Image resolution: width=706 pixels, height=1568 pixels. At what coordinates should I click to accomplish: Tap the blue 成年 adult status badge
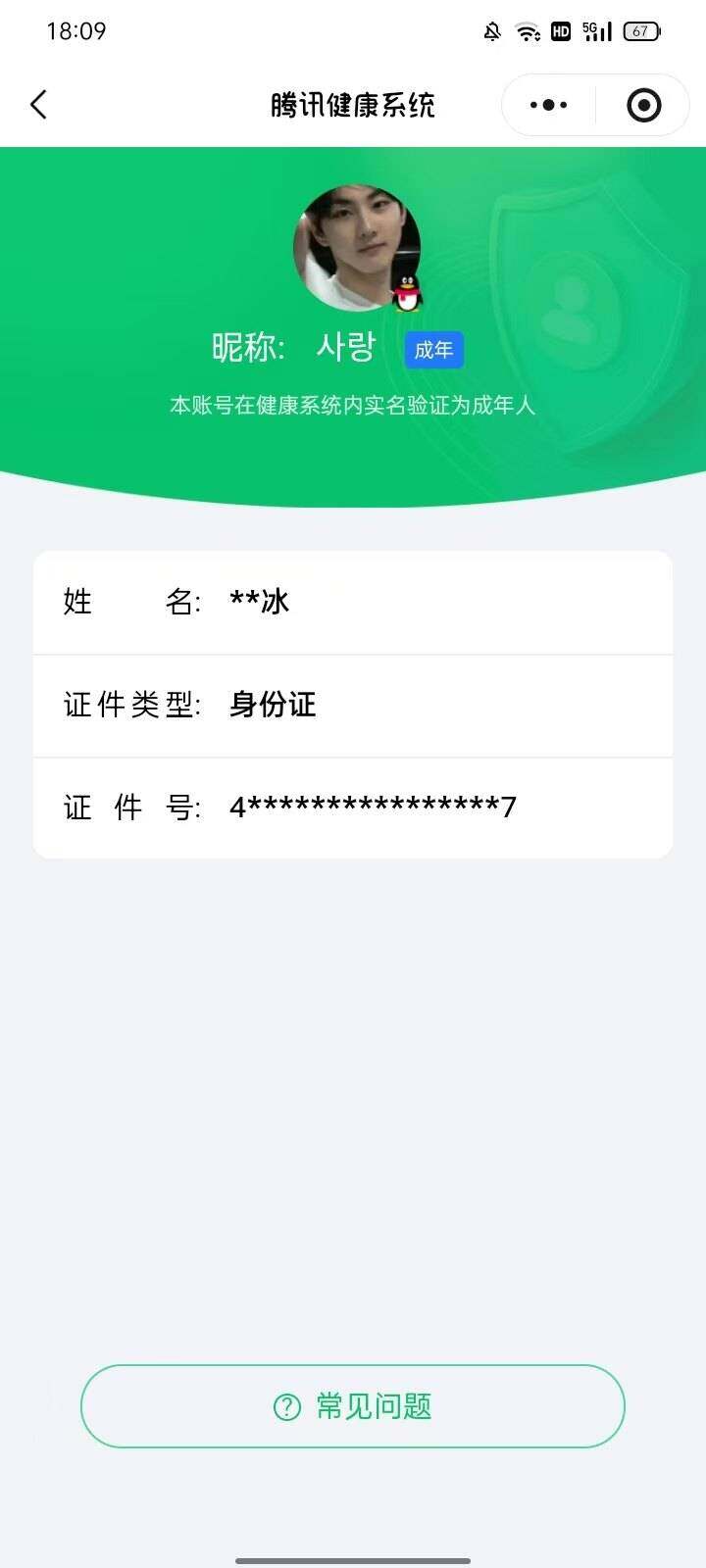(434, 350)
